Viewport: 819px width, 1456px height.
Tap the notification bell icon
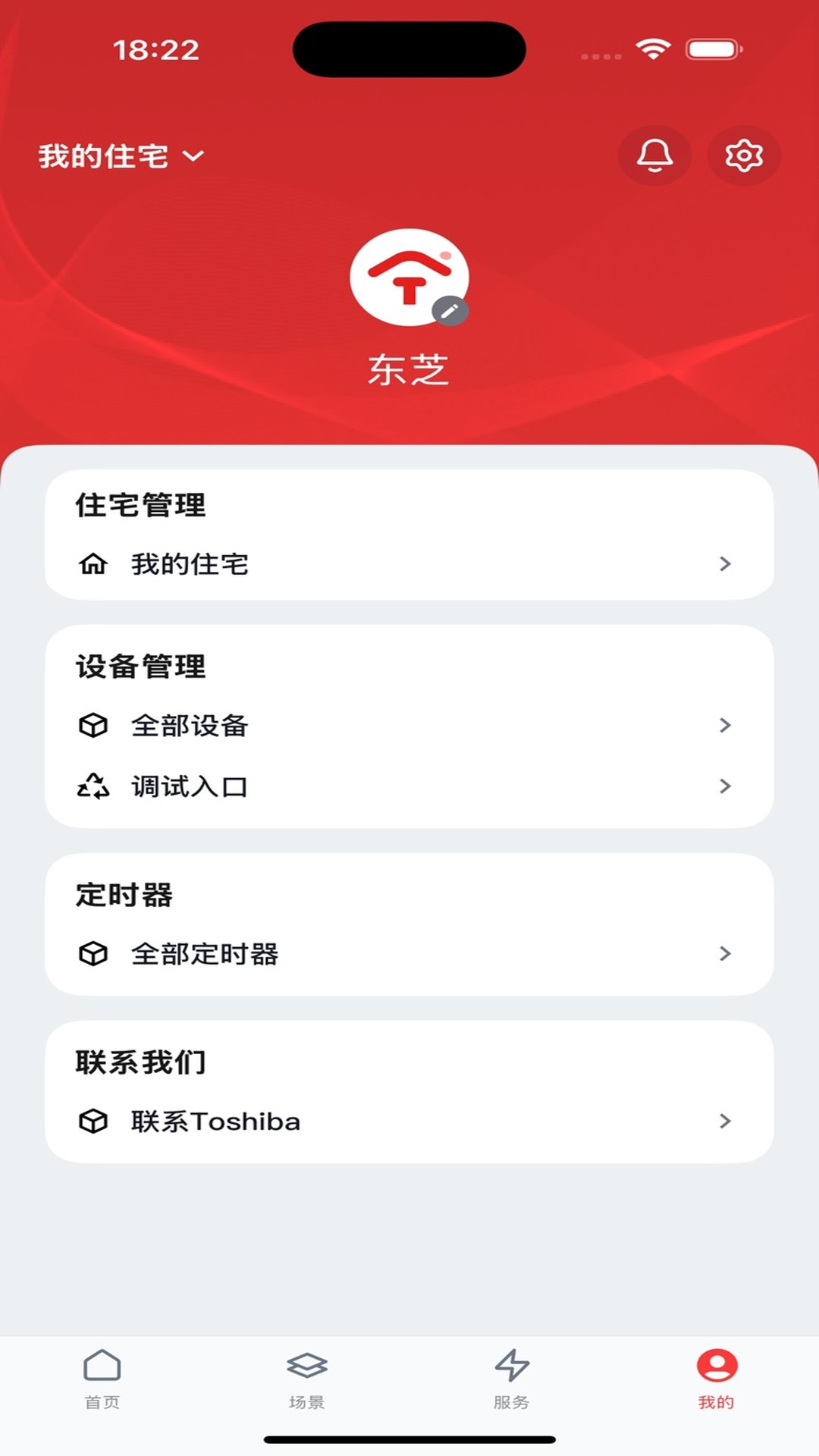tap(654, 156)
